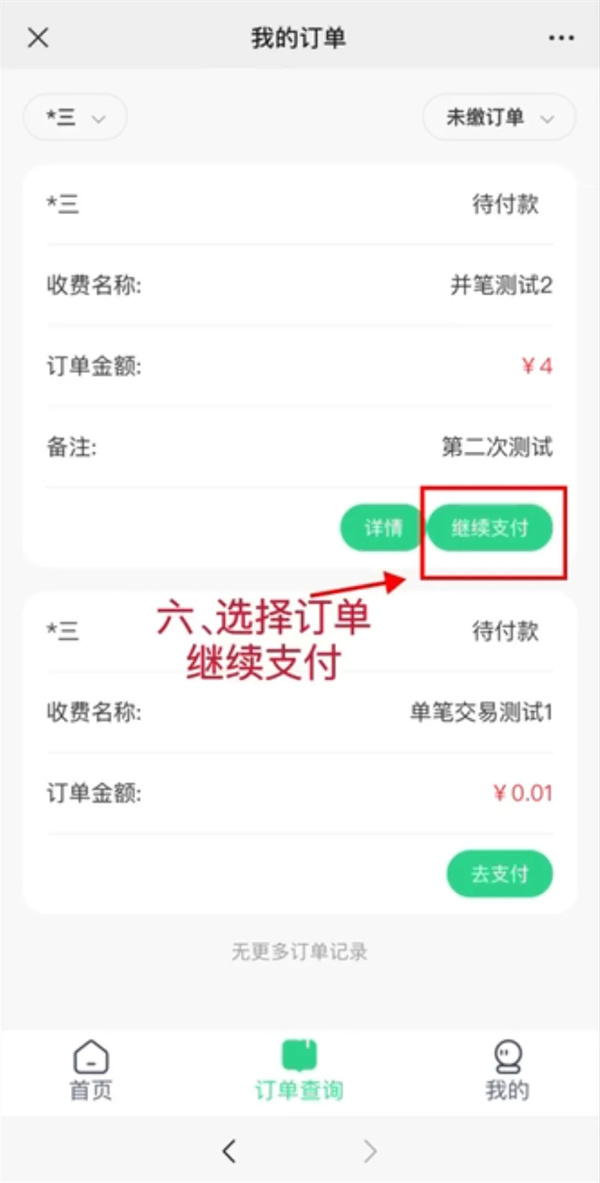This screenshot has width=600, height=1183.
Task: Select the 订单查询 tab
Action: point(300,1070)
